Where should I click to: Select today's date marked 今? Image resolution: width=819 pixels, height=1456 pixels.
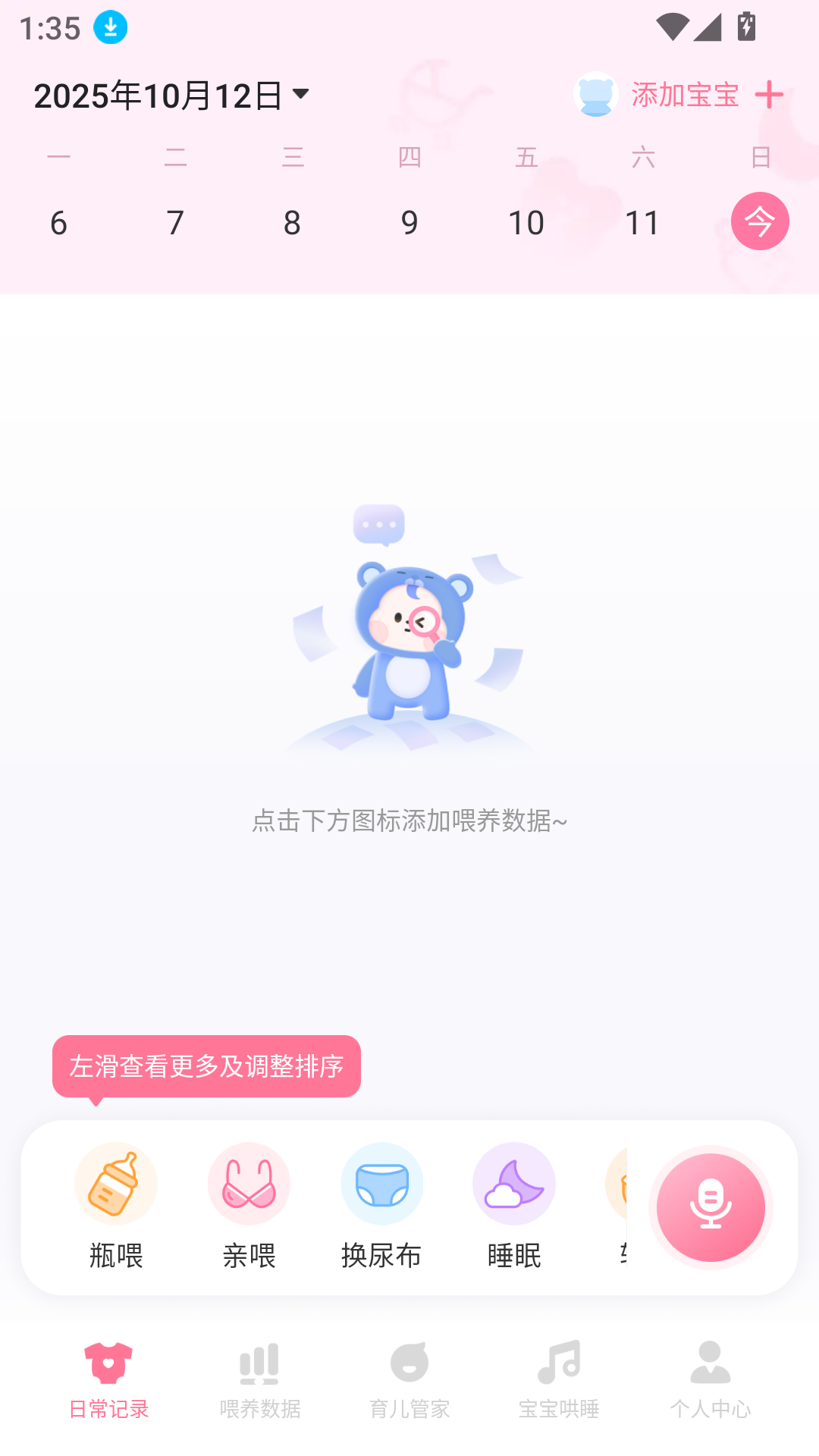(760, 221)
